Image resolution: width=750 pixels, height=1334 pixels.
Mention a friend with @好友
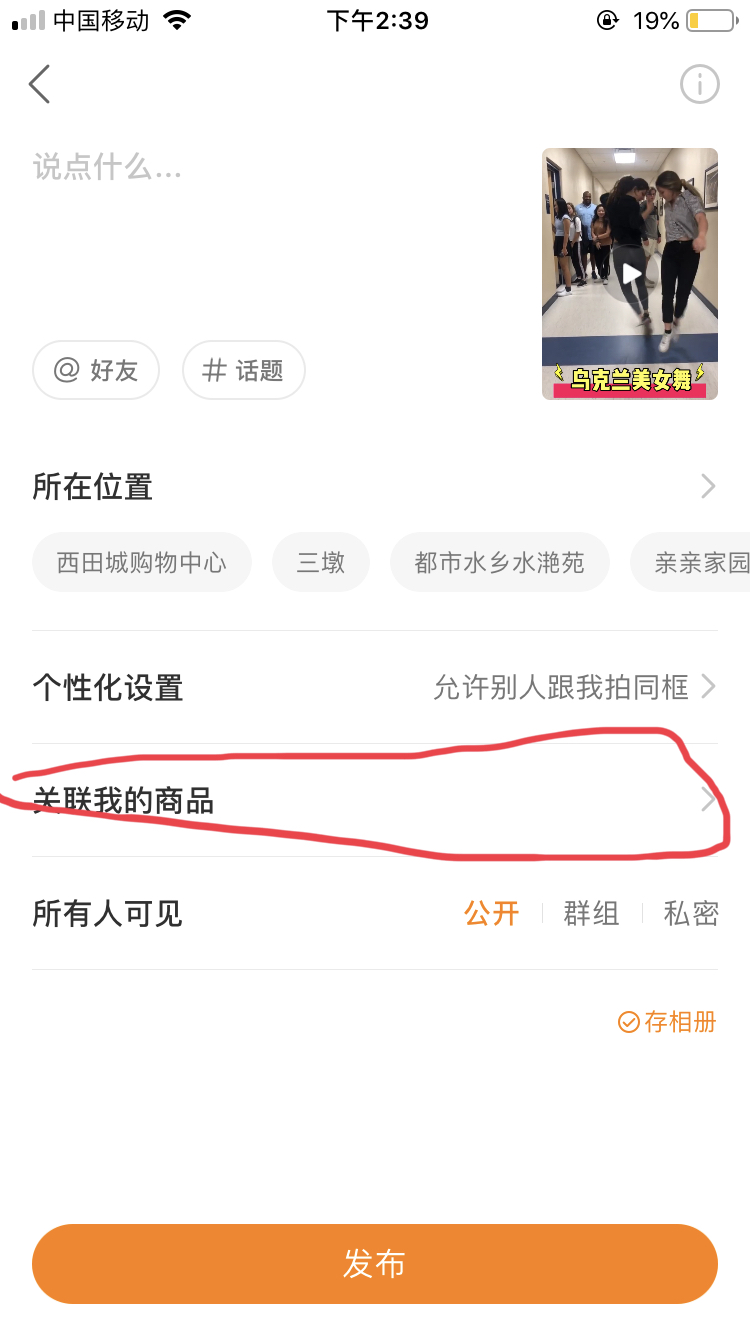(x=96, y=371)
